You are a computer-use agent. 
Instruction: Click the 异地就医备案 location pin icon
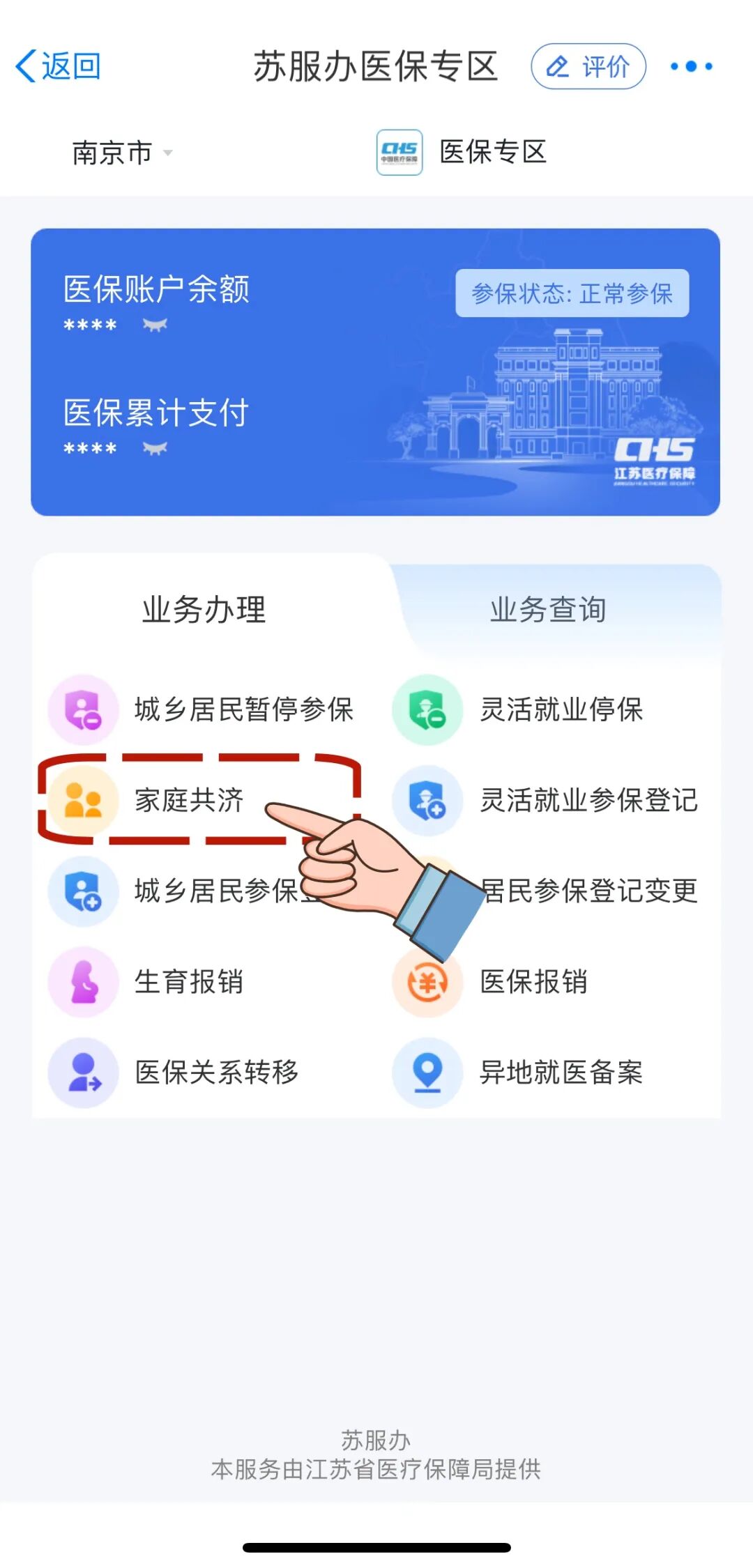[x=428, y=1073]
